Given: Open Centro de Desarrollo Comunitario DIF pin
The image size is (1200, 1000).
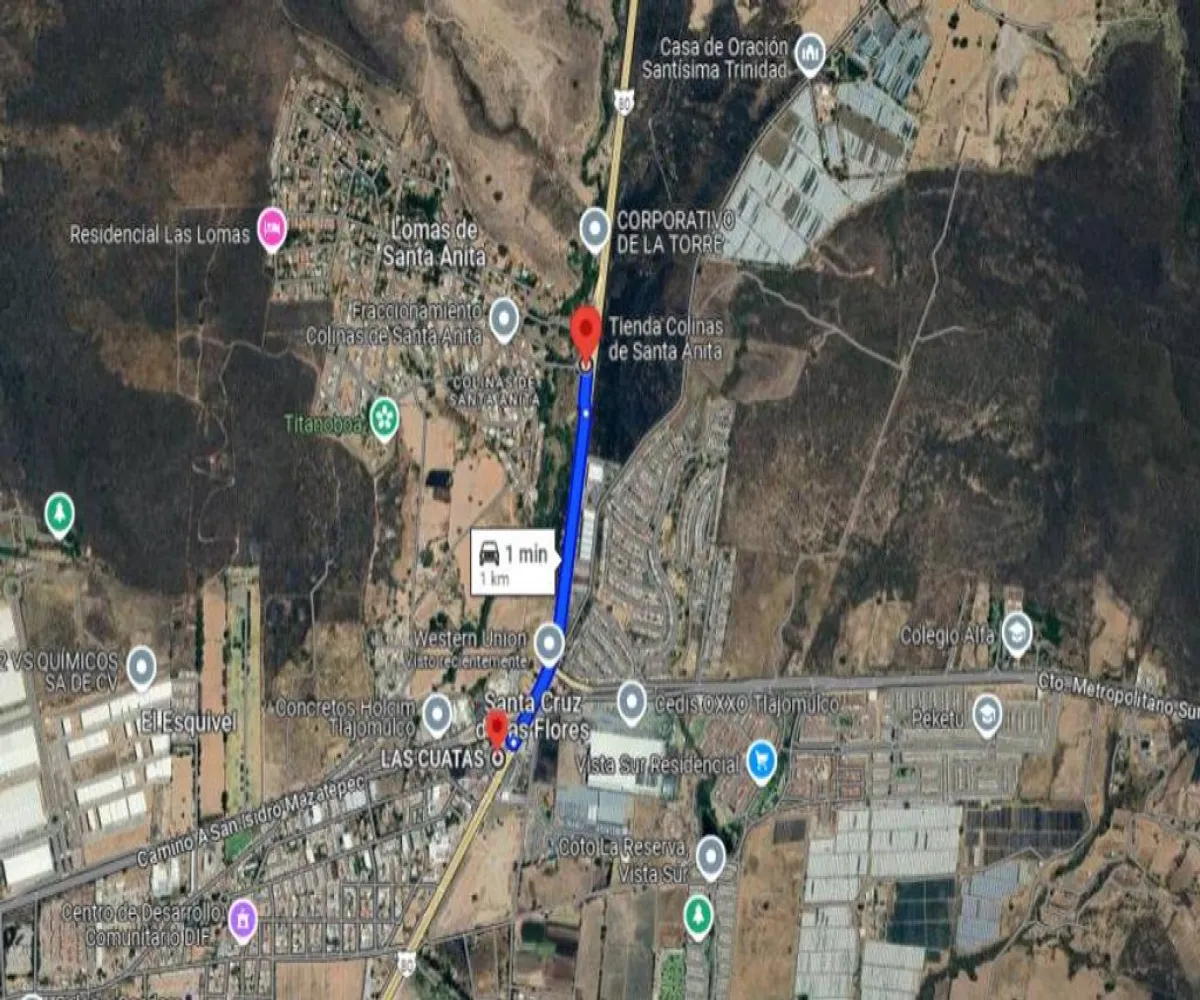Looking at the screenshot, I should (243, 920).
